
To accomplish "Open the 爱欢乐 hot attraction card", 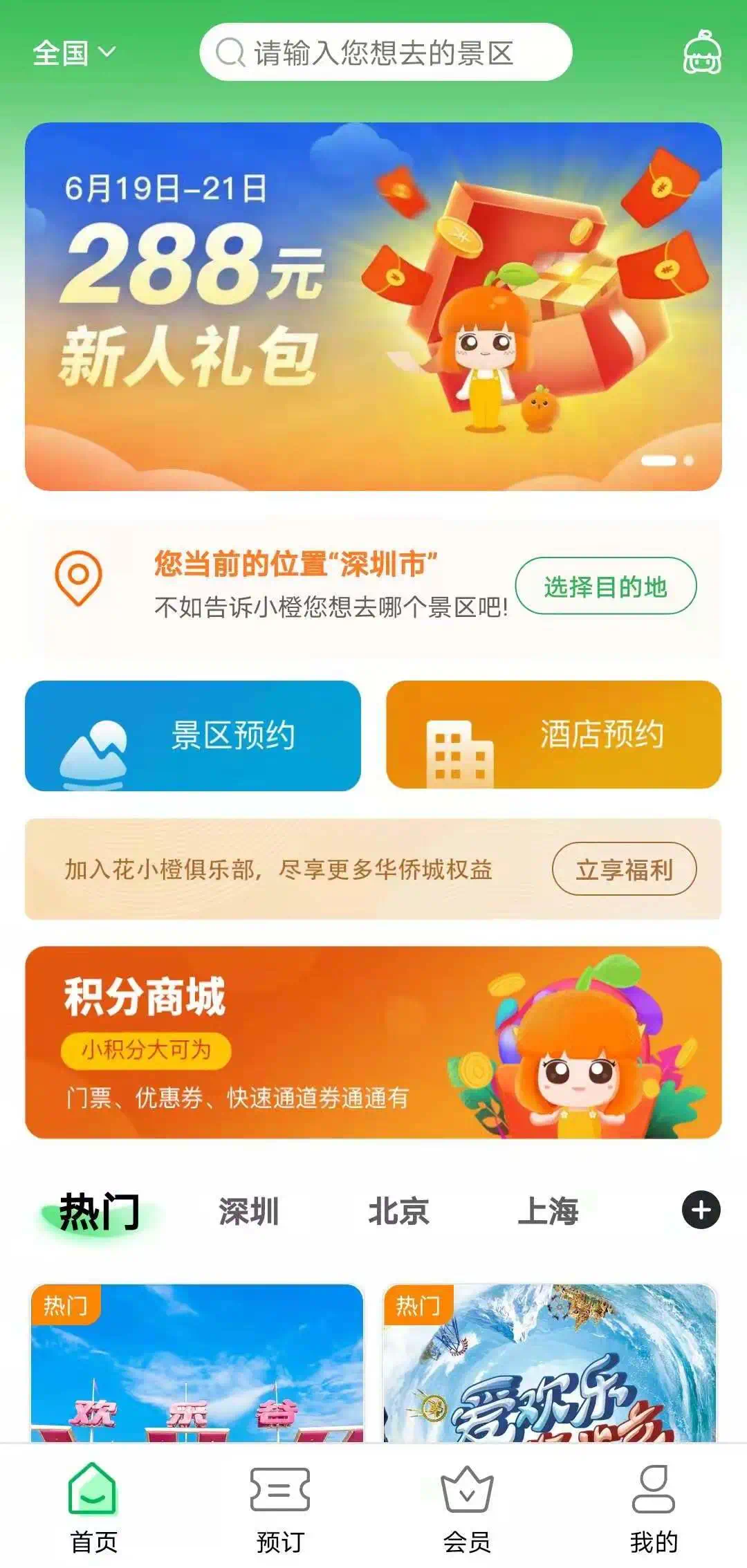I will (550, 1363).
